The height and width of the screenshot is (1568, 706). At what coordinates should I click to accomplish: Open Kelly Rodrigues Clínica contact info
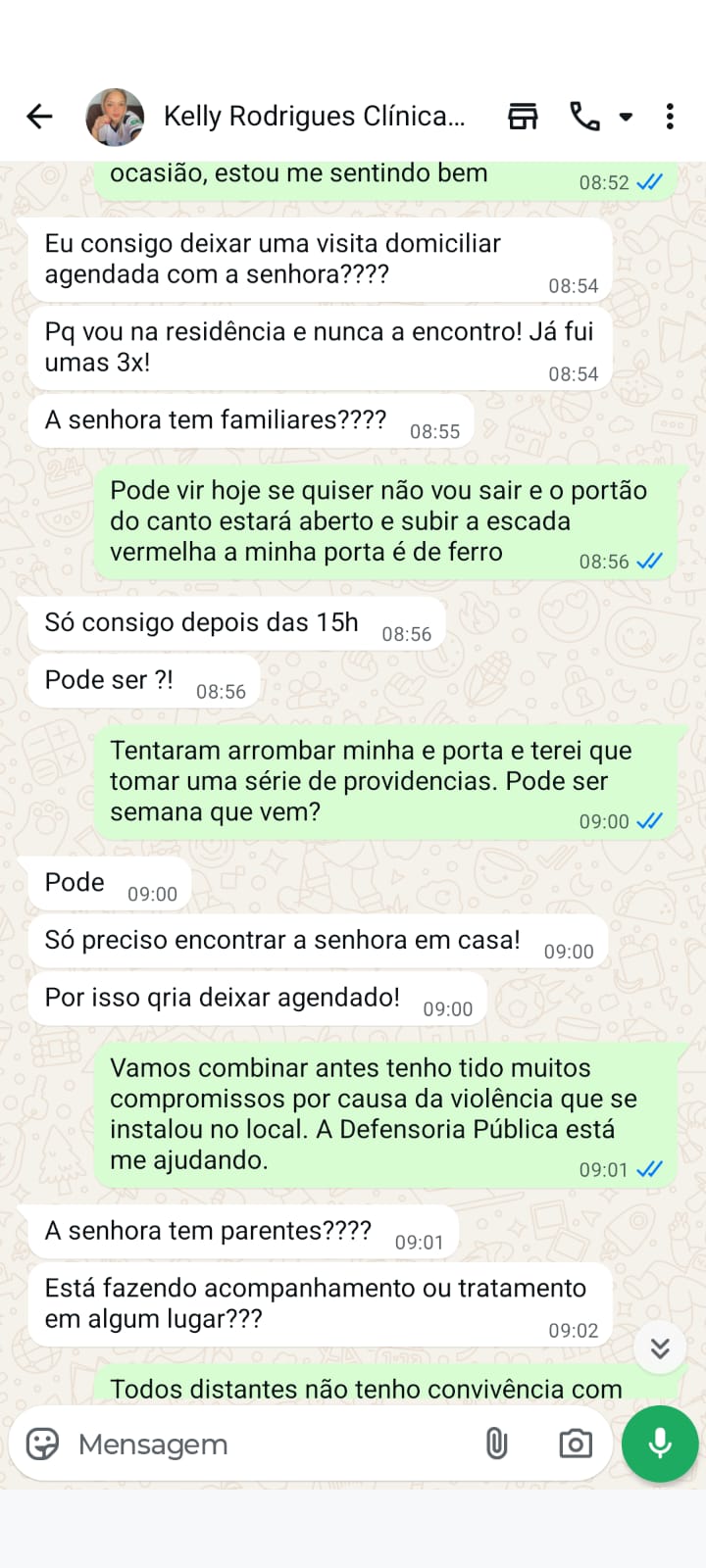coord(314,117)
